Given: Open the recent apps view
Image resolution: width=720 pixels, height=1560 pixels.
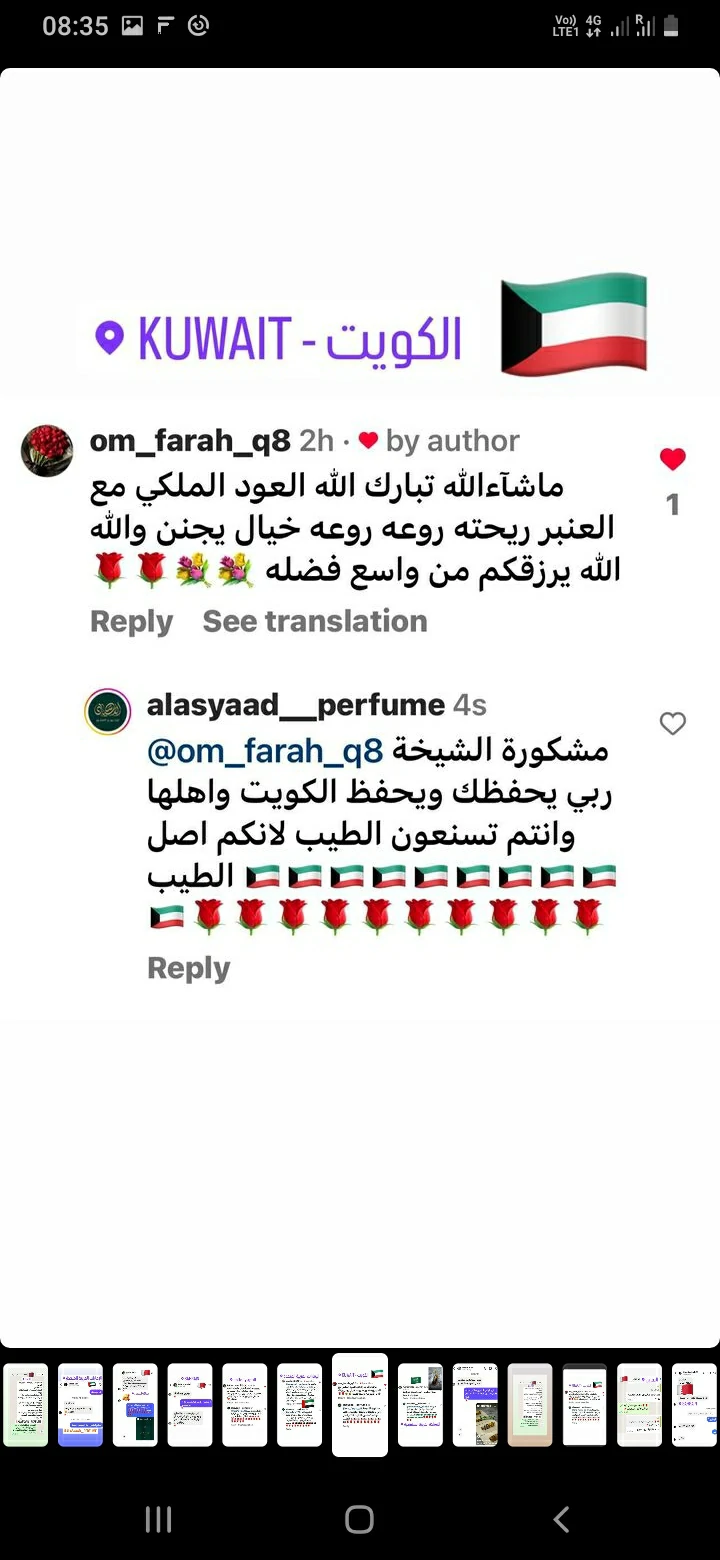Looking at the screenshot, I should 158,1520.
